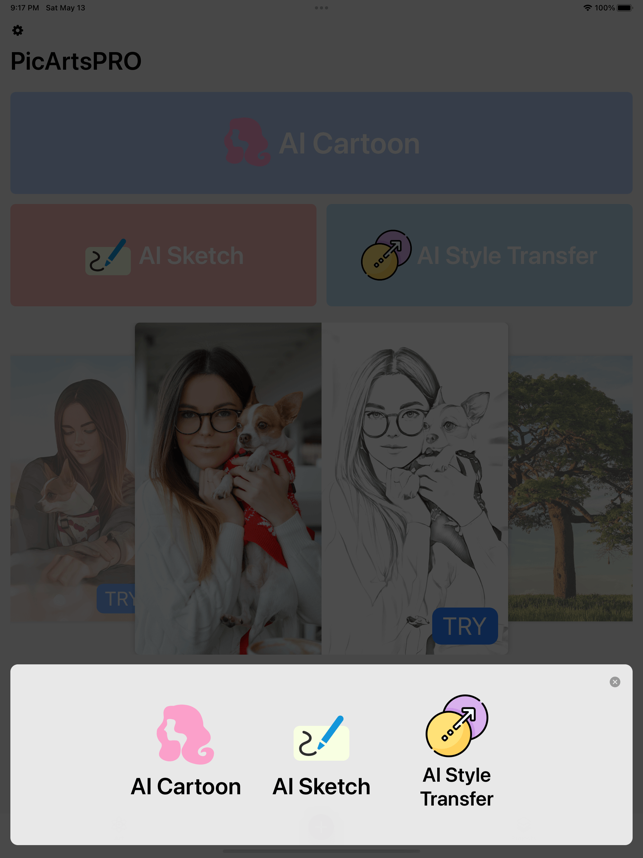This screenshot has height=858, width=643.
Task: Select AI Cartoon in the bottom sheet
Action: (186, 751)
